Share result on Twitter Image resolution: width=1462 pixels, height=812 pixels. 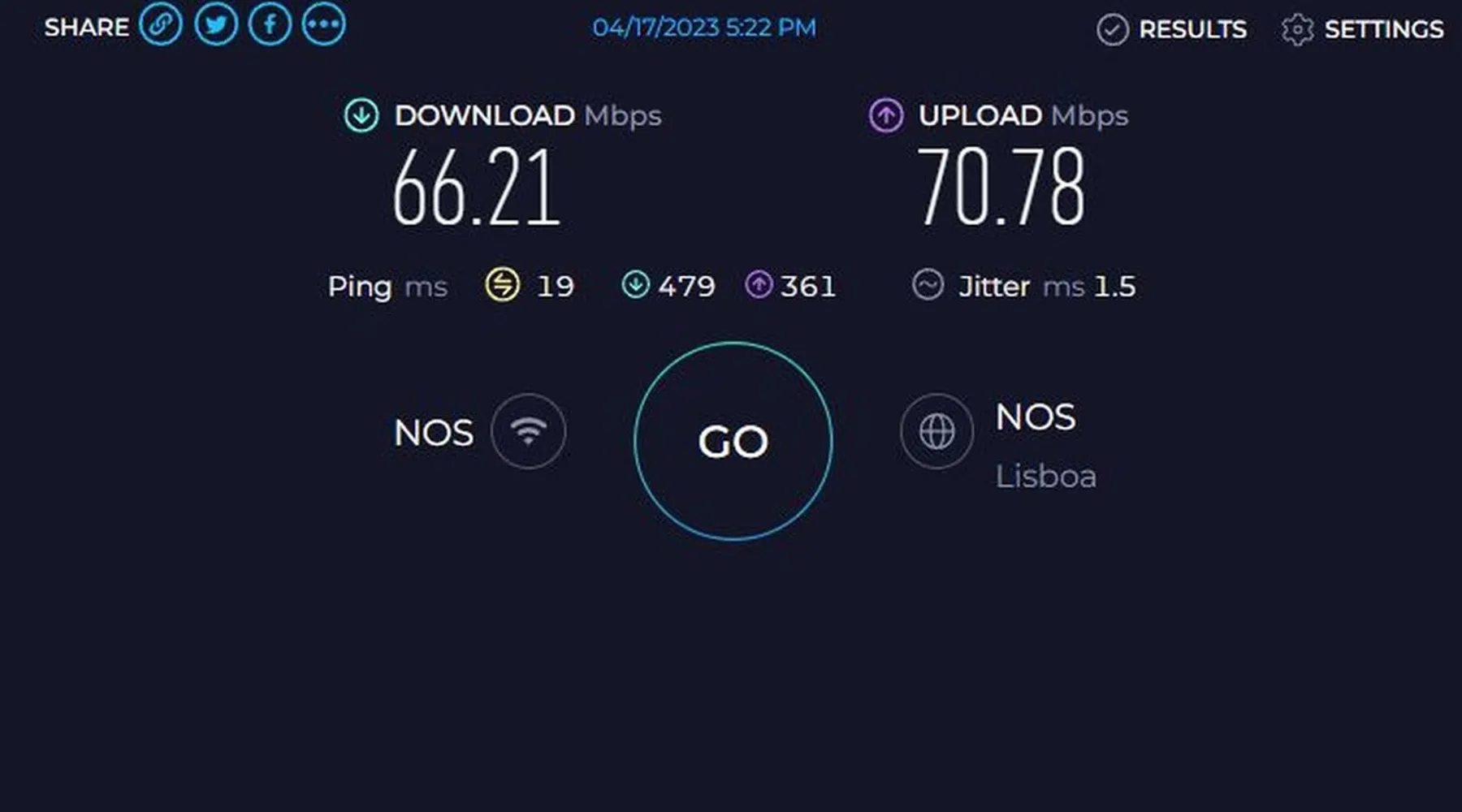pos(215,25)
